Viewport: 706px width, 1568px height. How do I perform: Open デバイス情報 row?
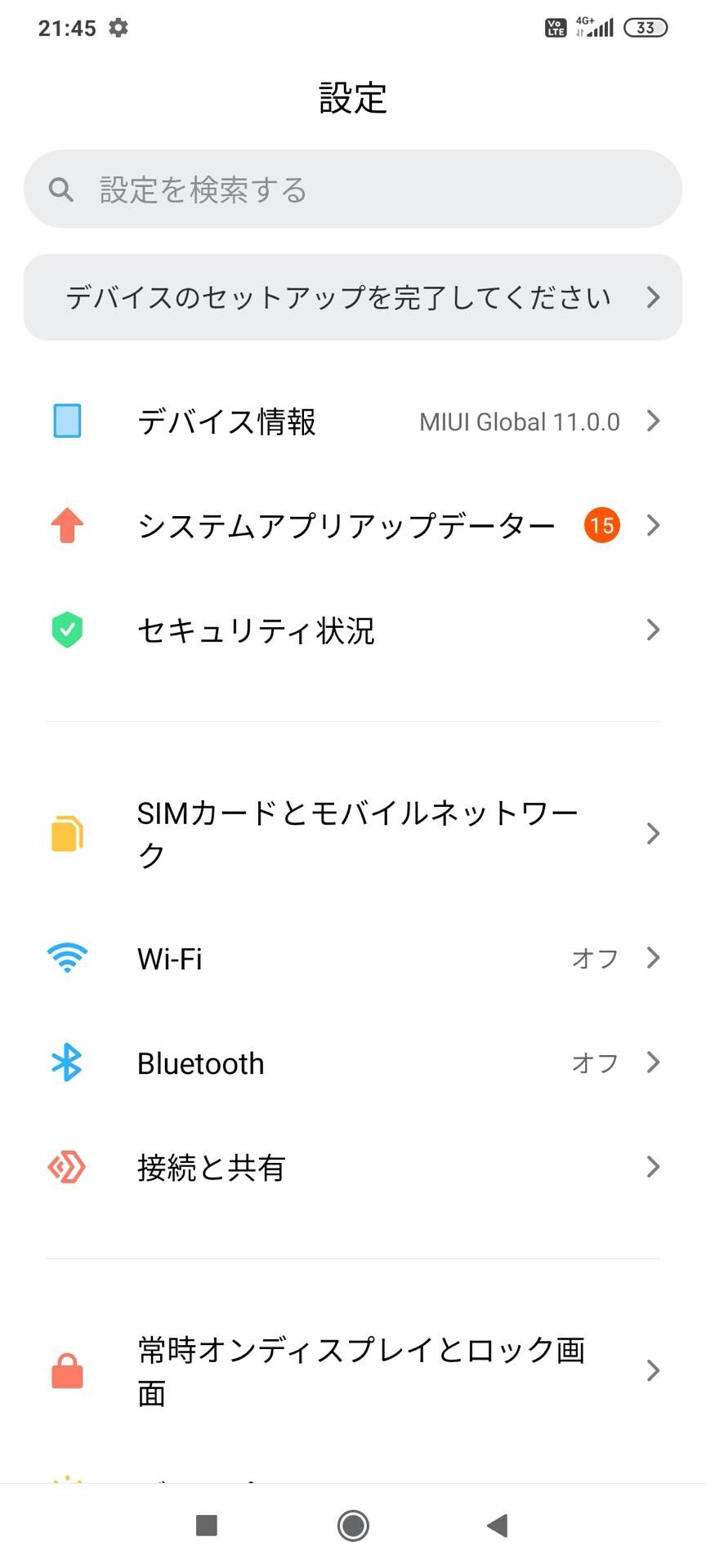click(353, 421)
